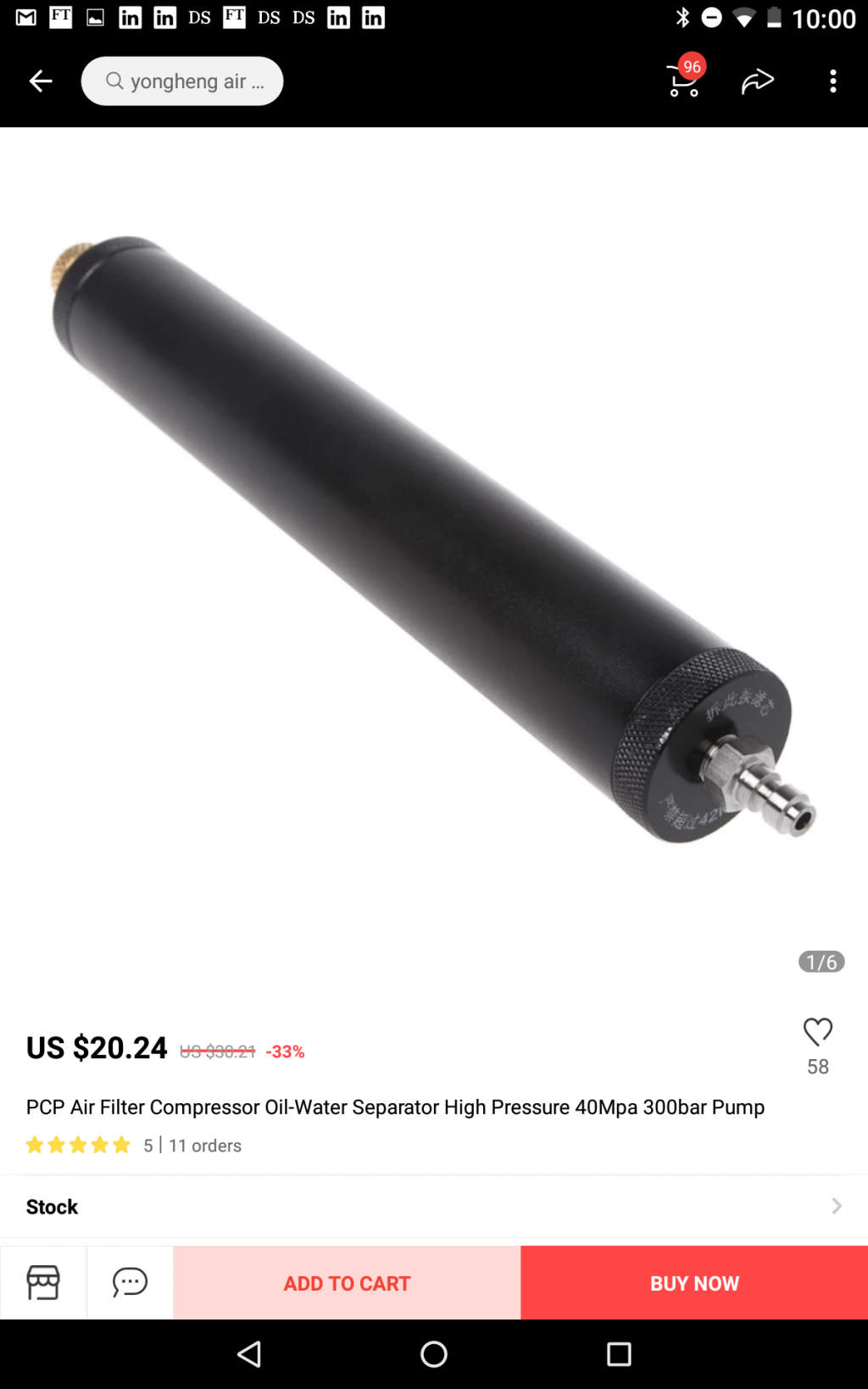The height and width of the screenshot is (1389, 868).
Task: Open the overflow menu
Action: (x=833, y=81)
